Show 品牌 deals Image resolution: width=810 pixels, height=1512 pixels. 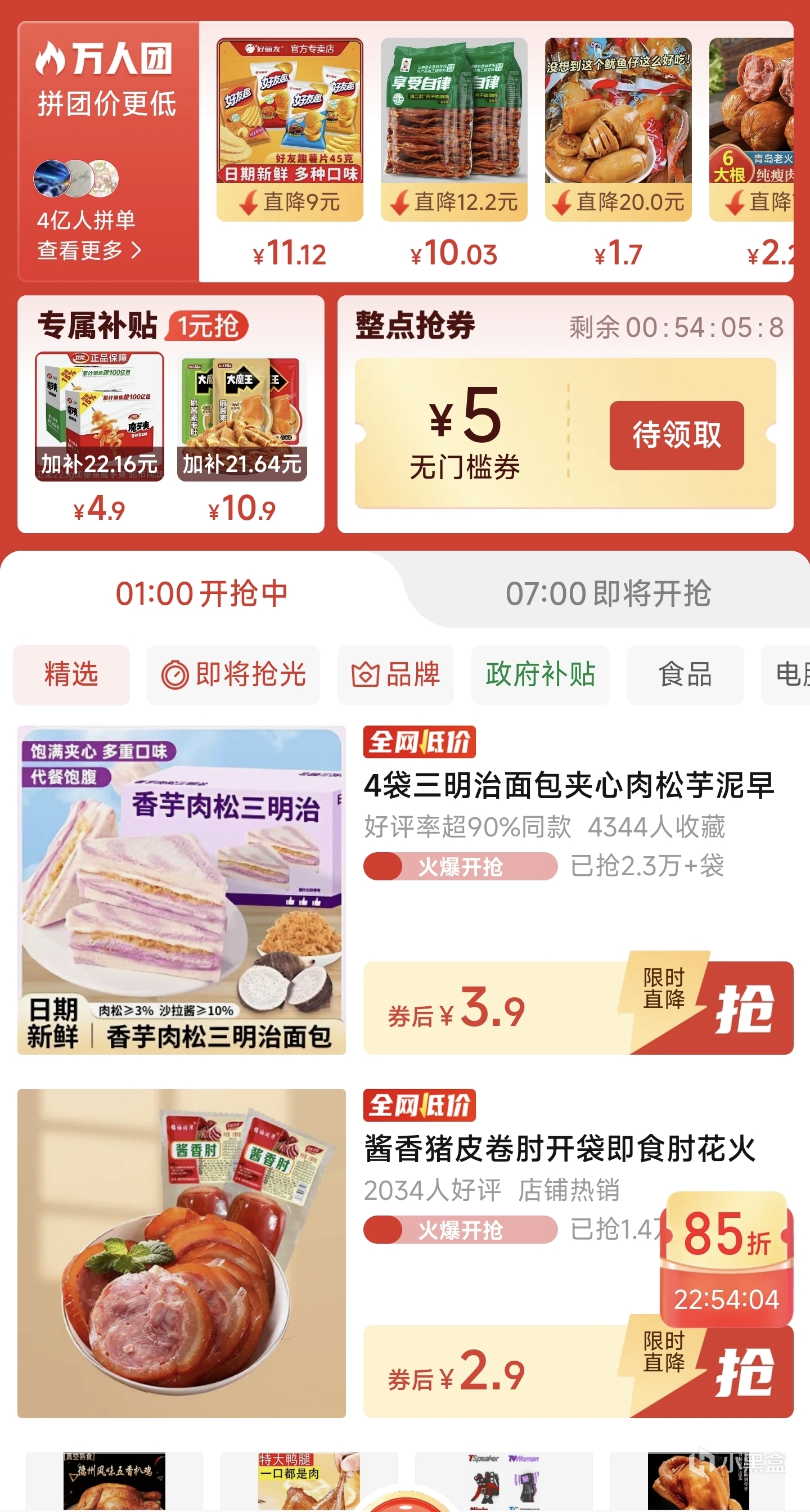coord(395,674)
